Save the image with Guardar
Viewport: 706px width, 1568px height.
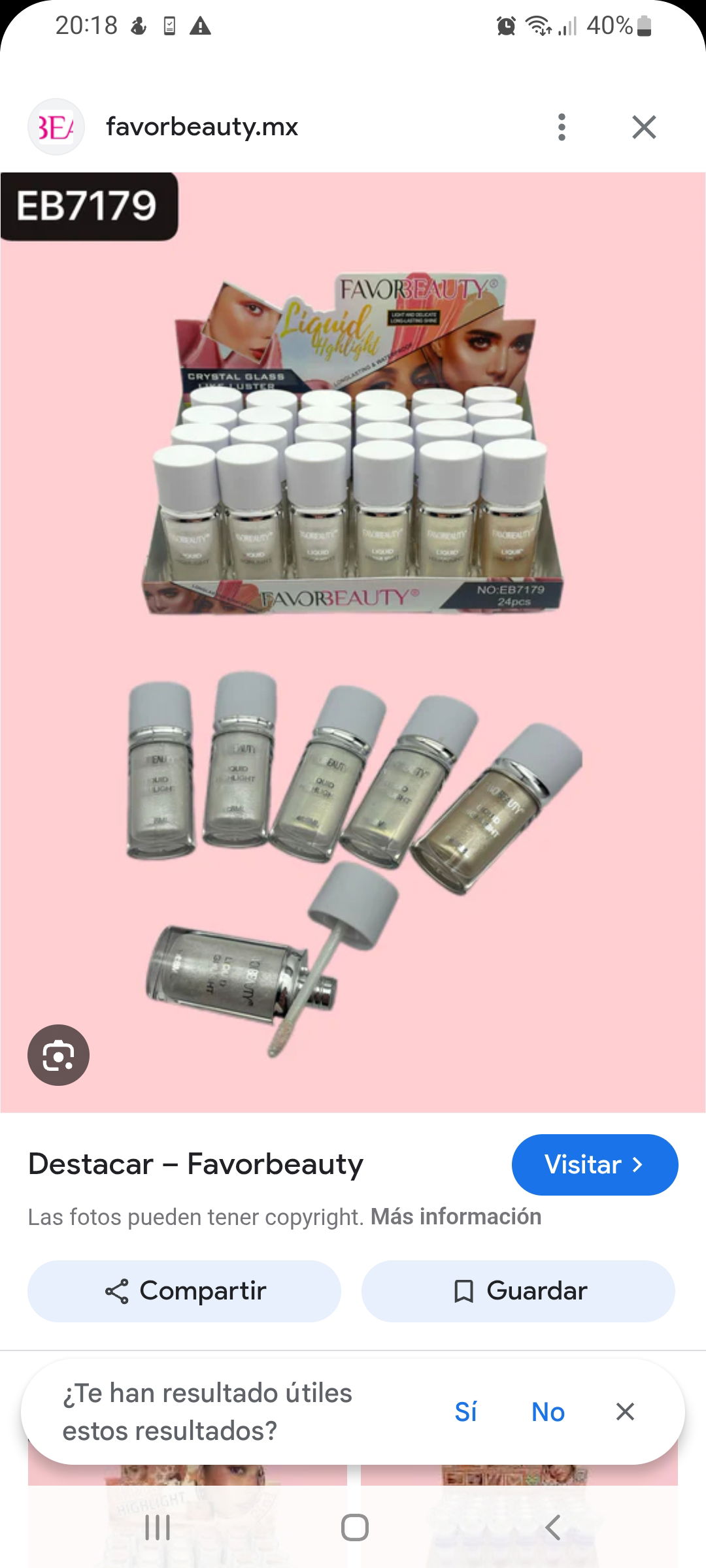click(x=518, y=1291)
